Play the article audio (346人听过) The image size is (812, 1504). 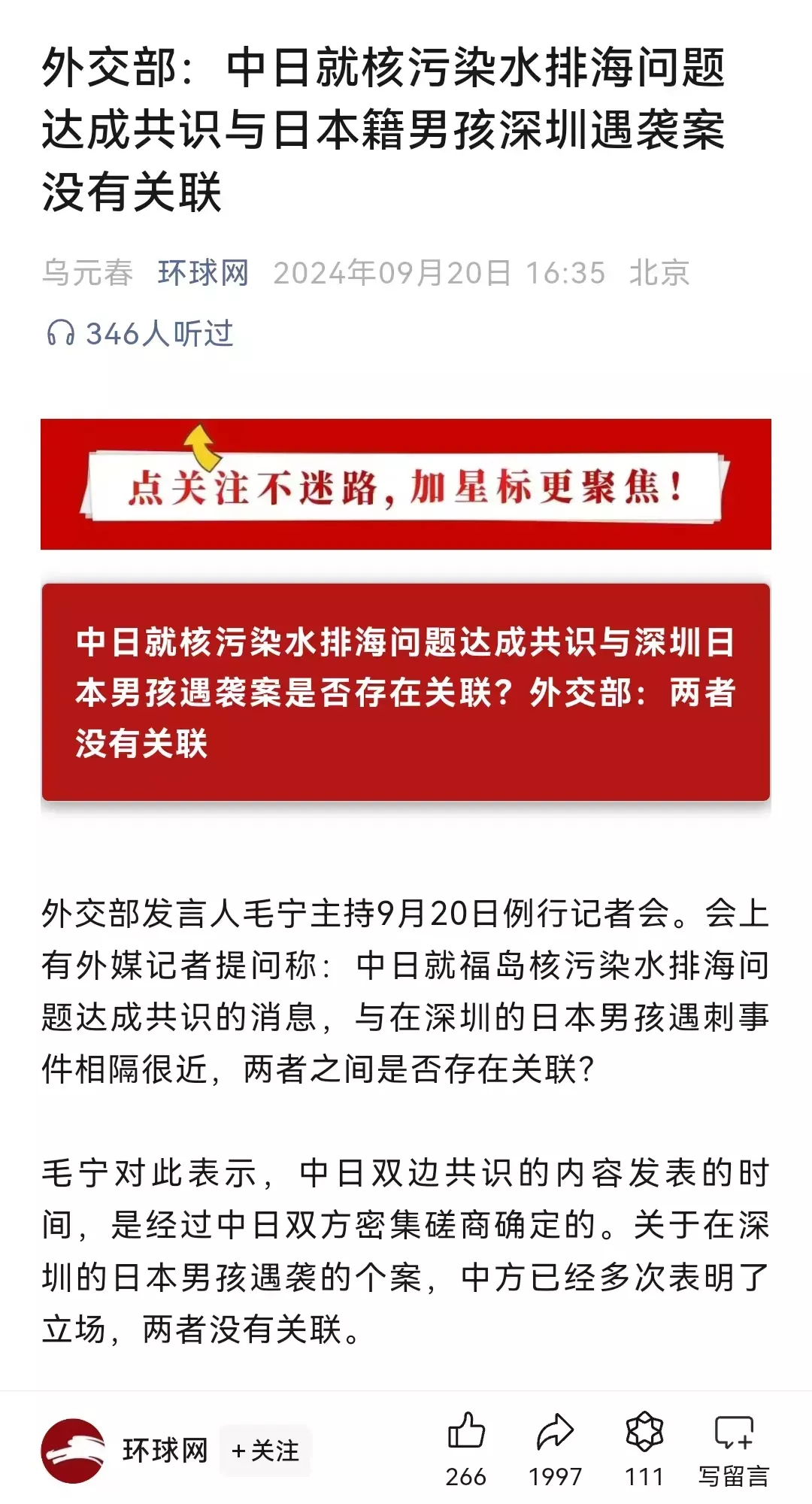(x=140, y=333)
